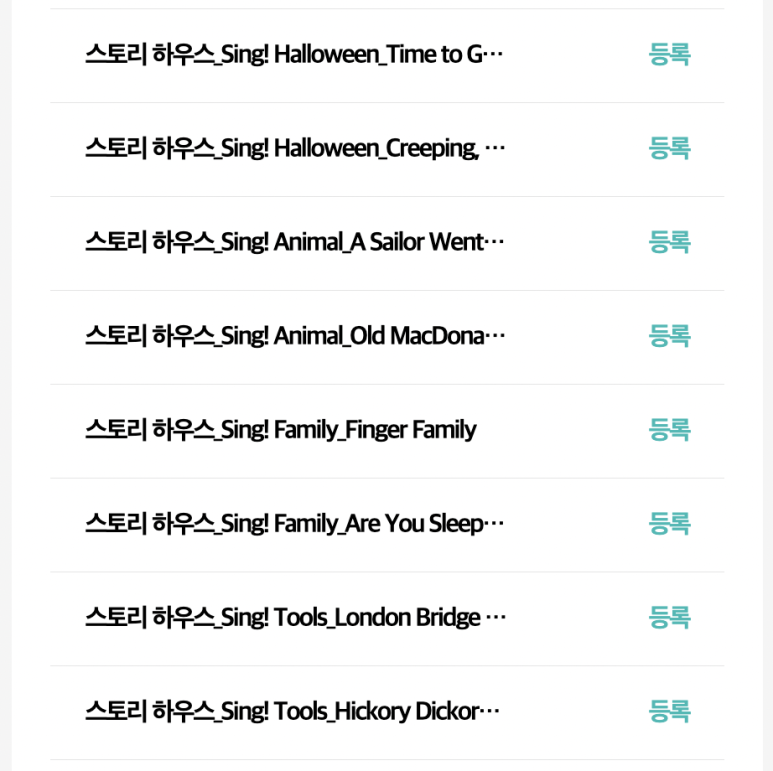Screen dimensions: 773x771
Task: Open the Tools_London Bridge row
Action: point(295,618)
